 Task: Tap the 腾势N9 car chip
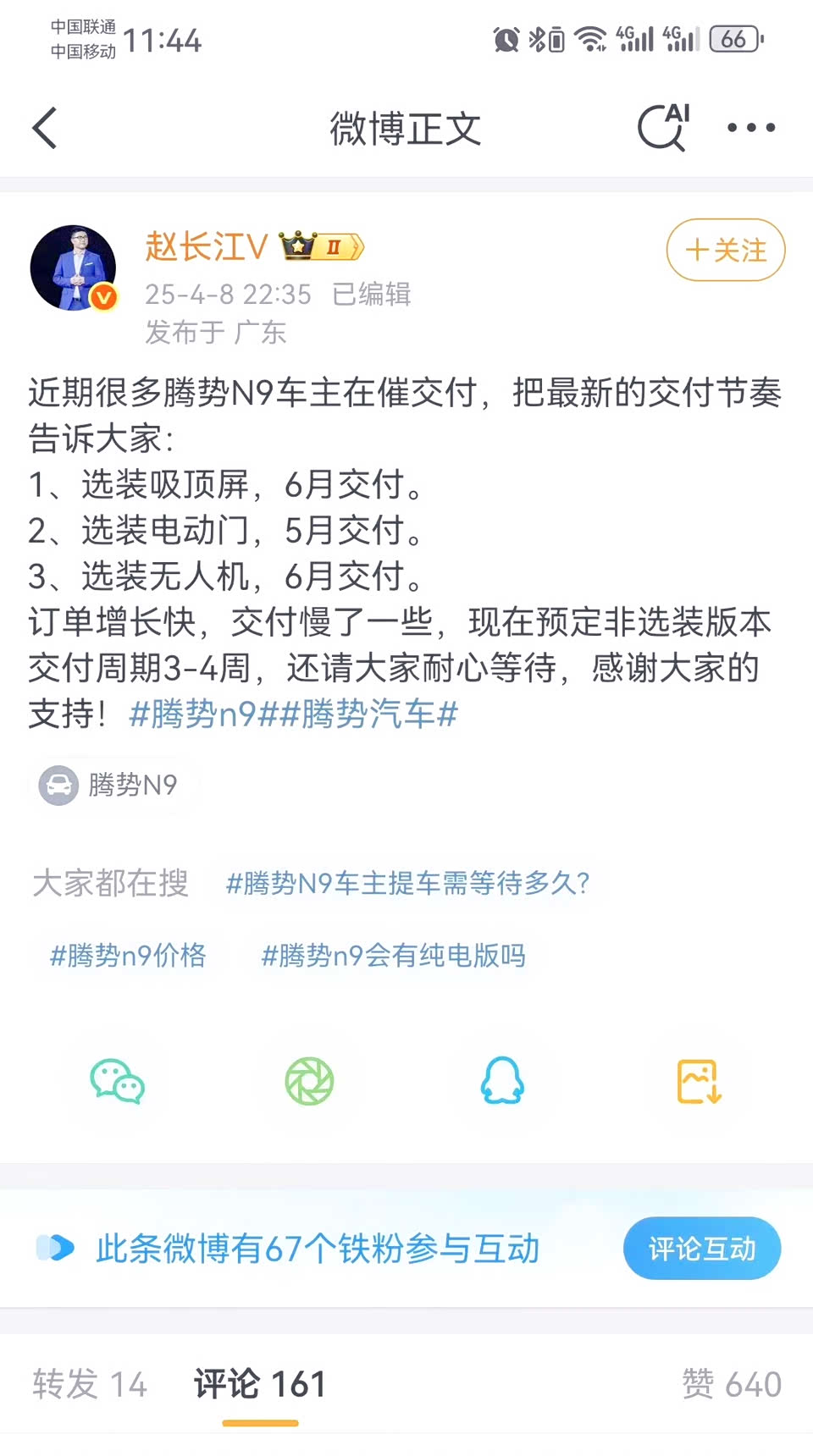point(110,786)
